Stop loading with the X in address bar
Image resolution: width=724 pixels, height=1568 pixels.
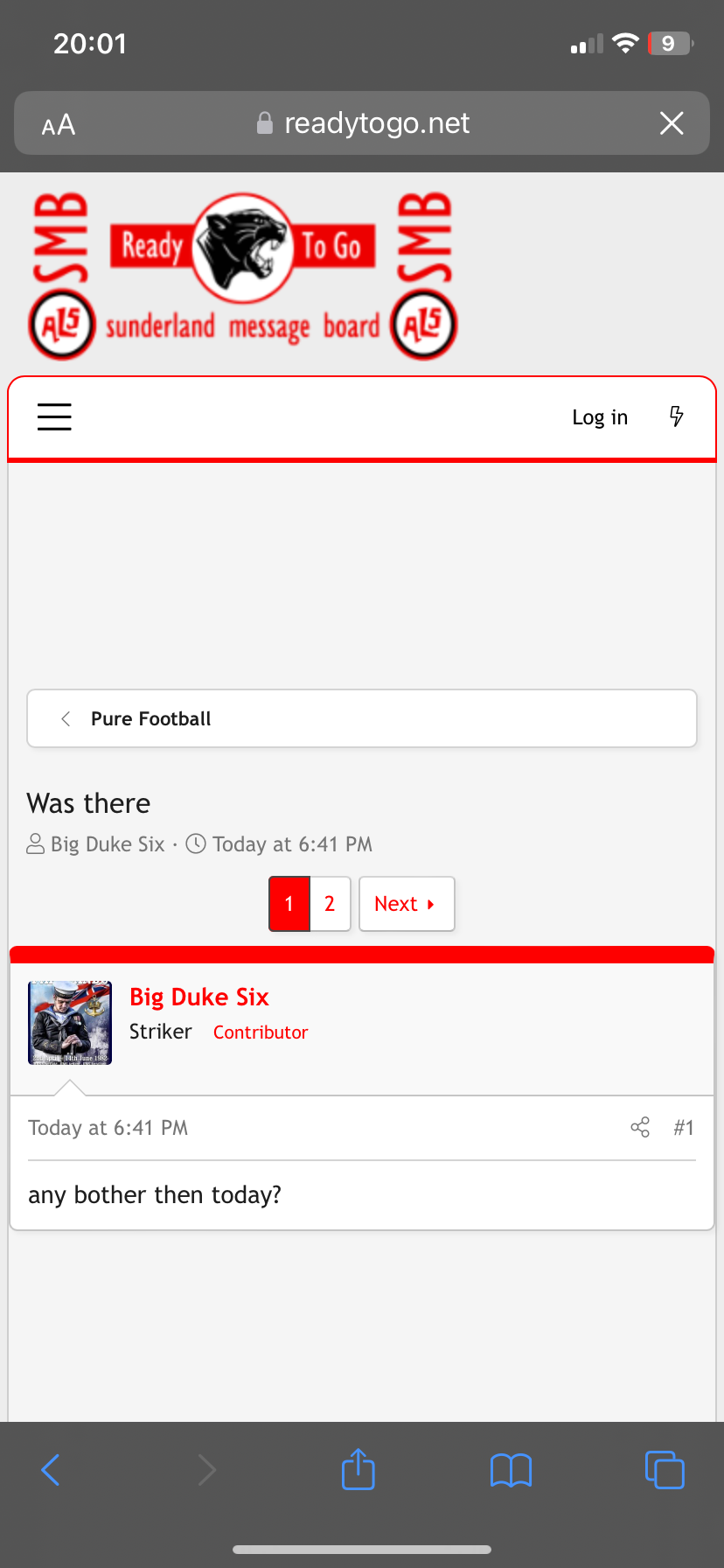tap(672, 123)
